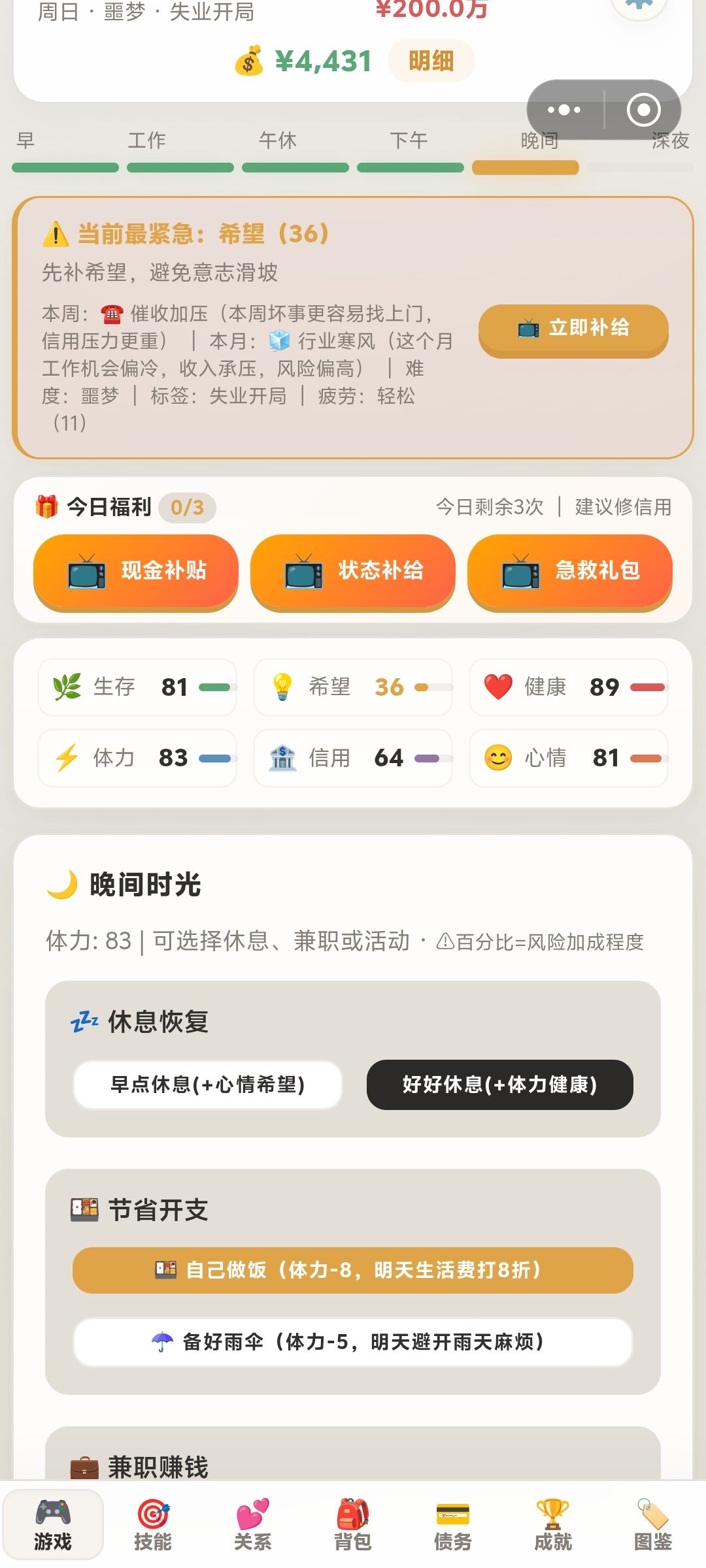Switch to the 关系 tab

pos(253,1525)
